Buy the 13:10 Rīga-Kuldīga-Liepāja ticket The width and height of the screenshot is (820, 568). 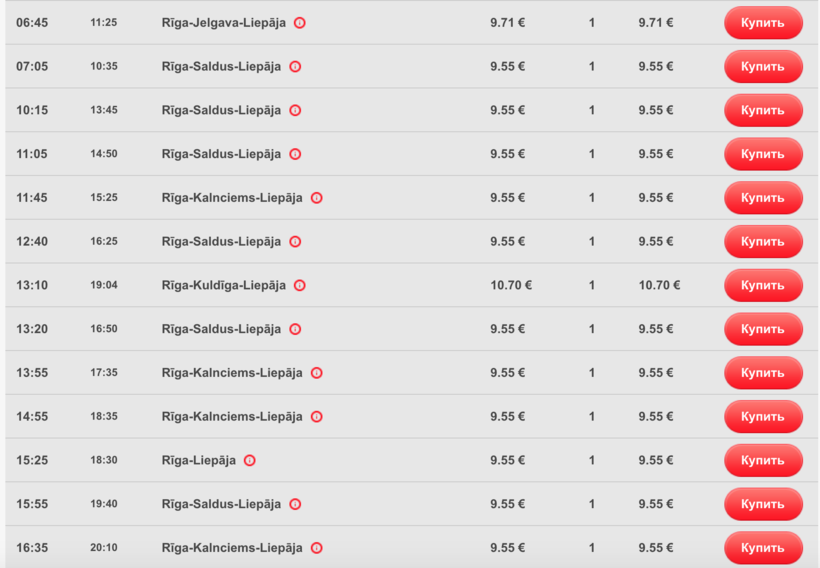tap(763, 285)
